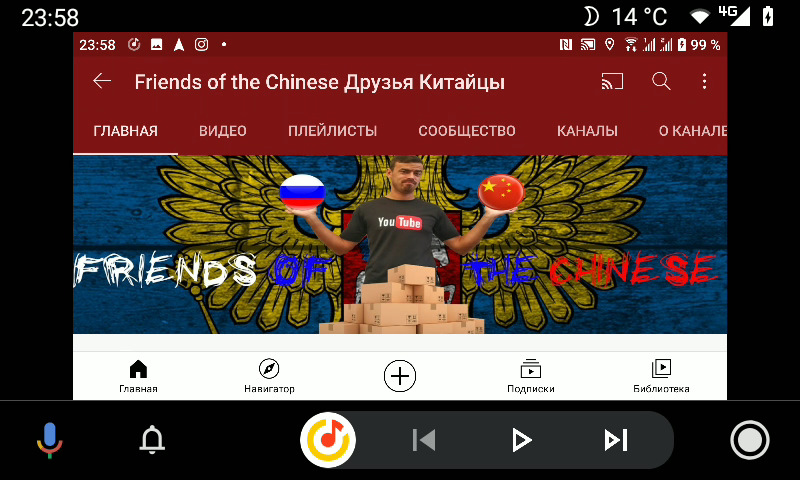Select the СООБЩЕСТВО tab
Viewport: 800px width, 480px height.
click(x=467, y=131)
